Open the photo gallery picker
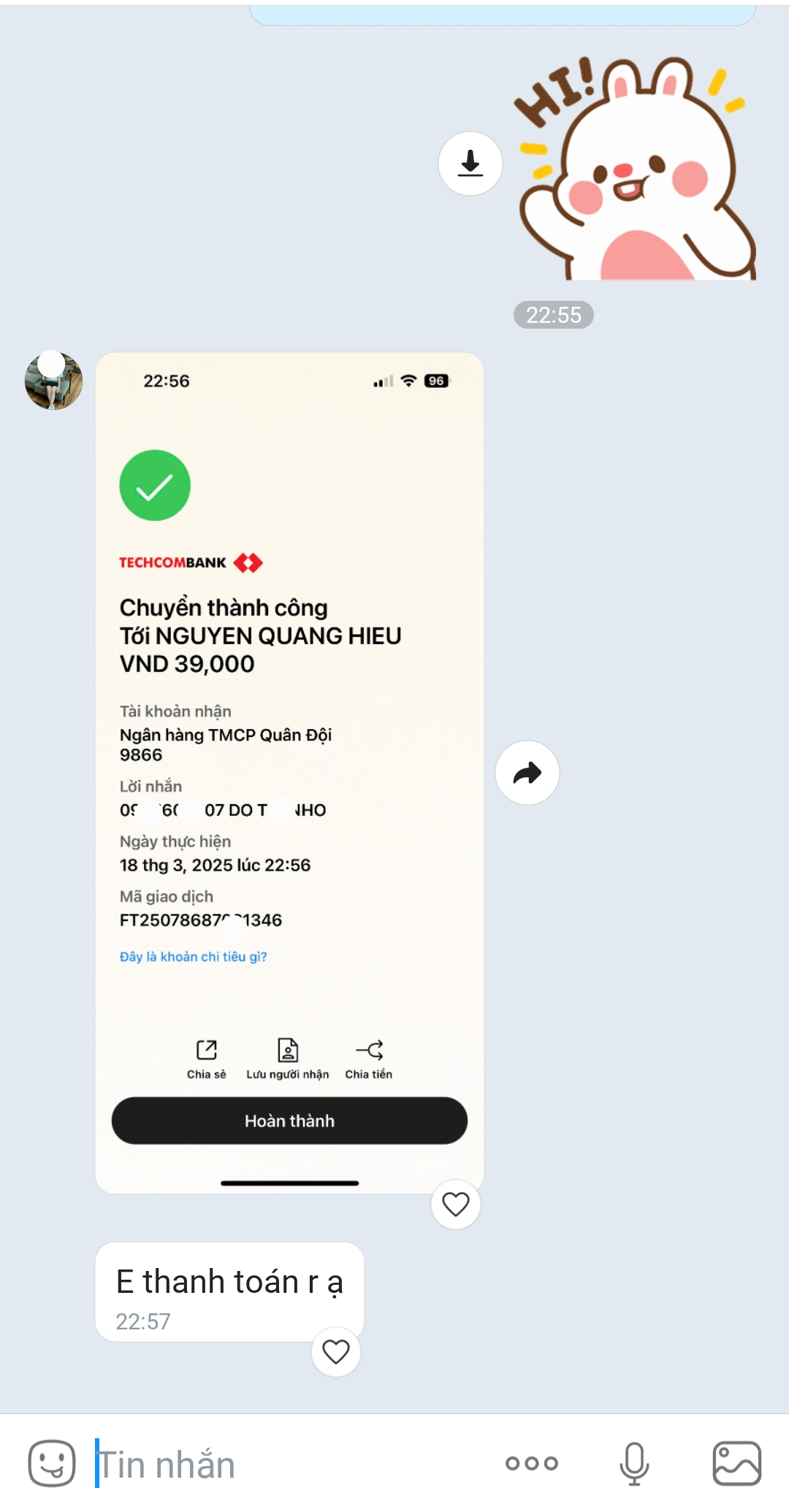 point(736,1463)
